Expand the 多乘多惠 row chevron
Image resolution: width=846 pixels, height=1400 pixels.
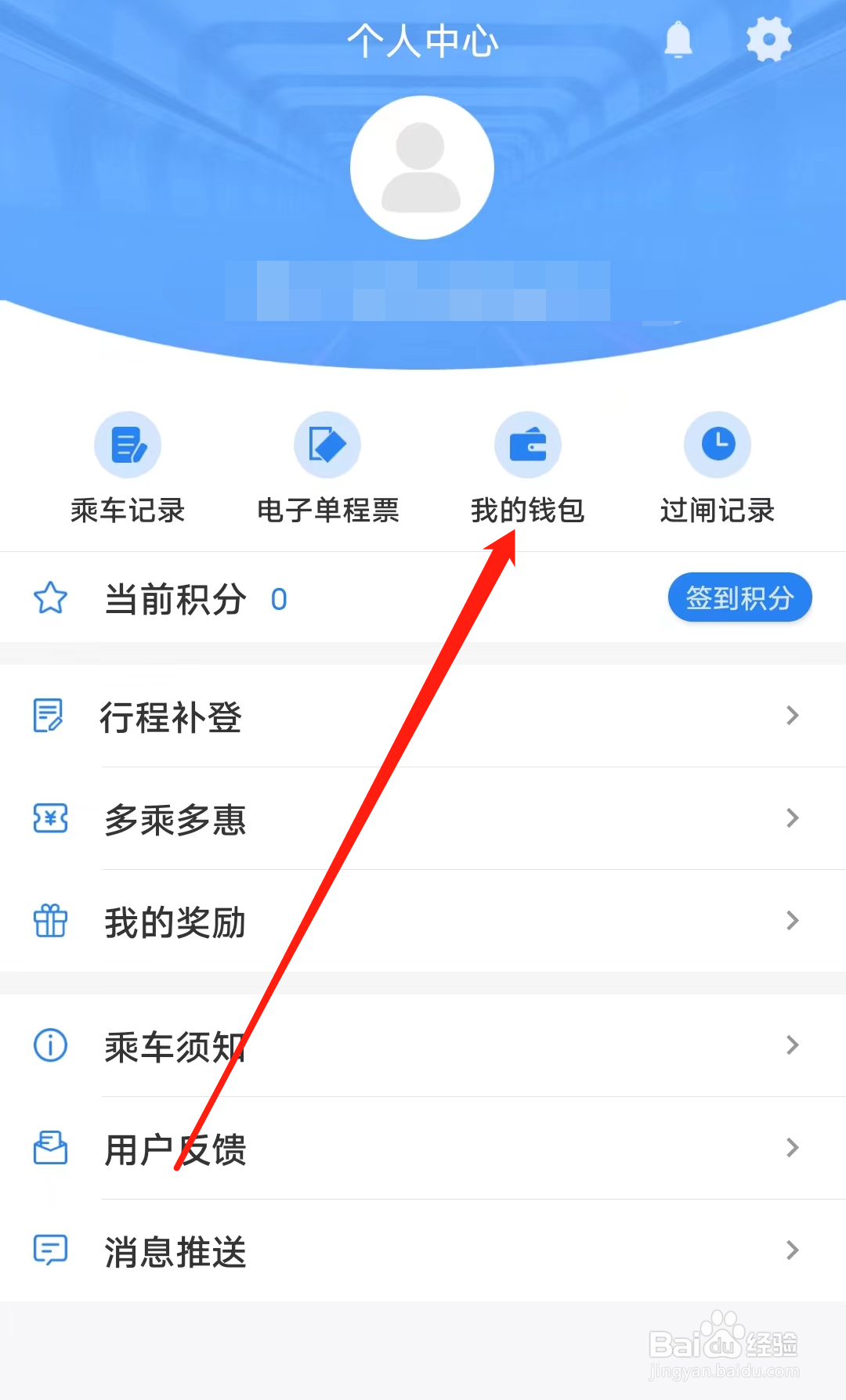click(791, 819)
